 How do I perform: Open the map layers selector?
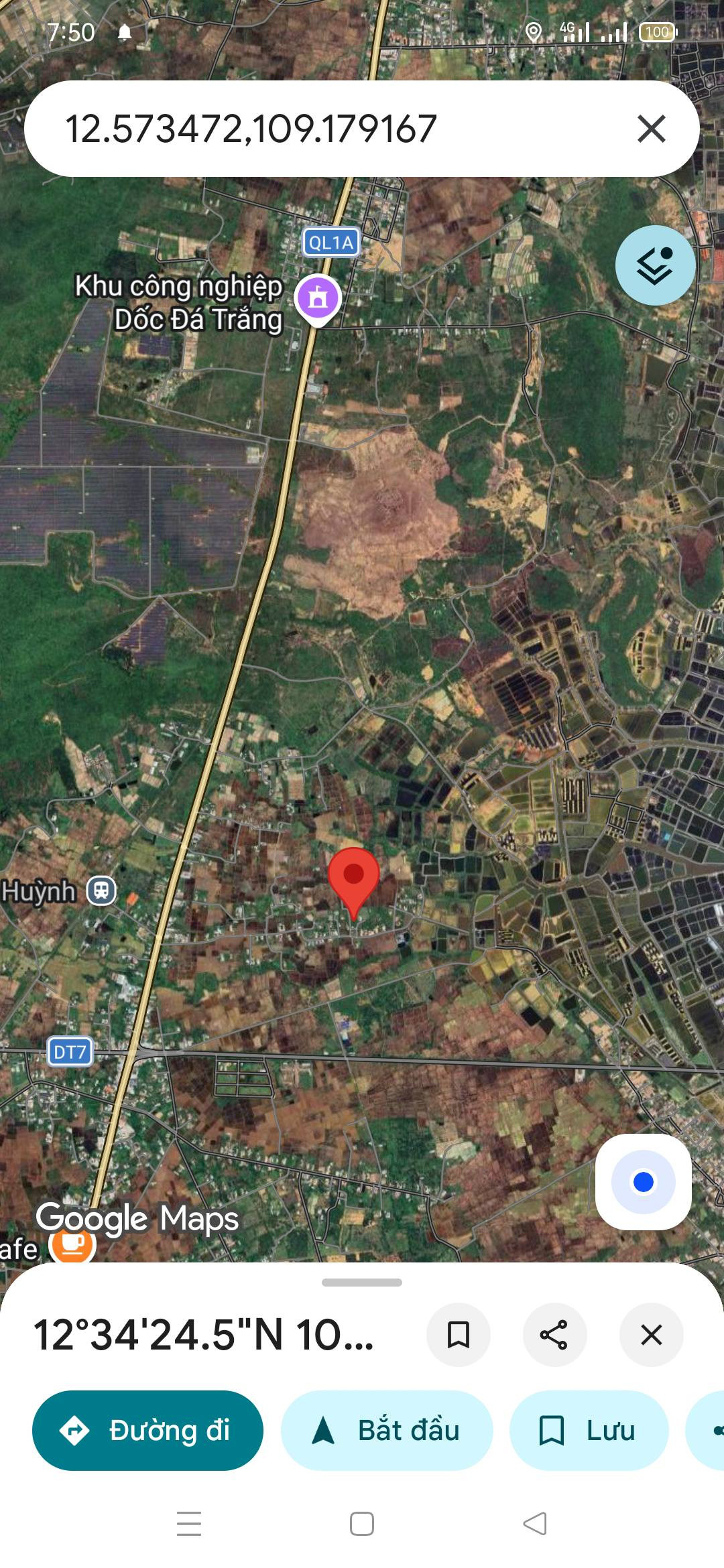click(x=655, y=265)
